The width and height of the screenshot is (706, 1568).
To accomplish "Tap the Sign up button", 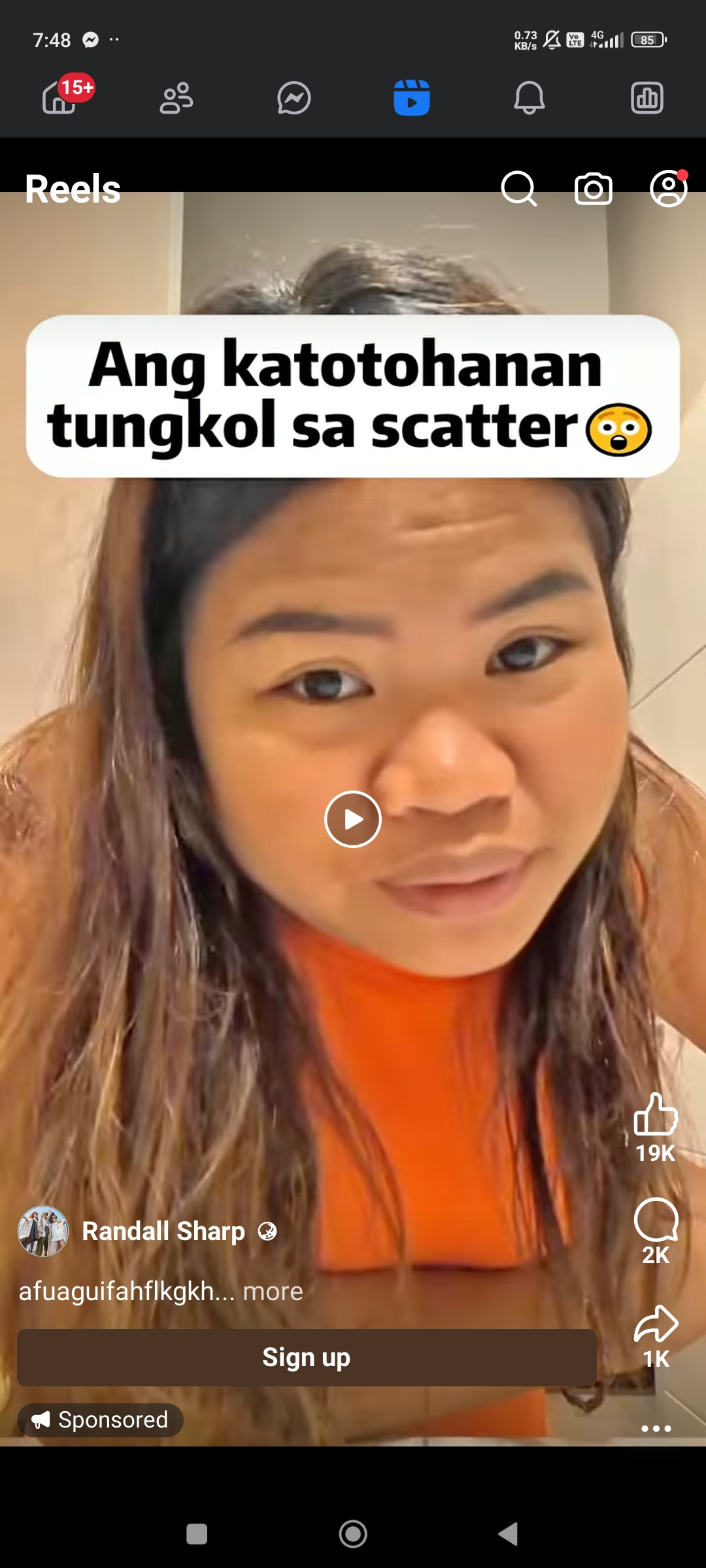I will [x=307, y=1357].
